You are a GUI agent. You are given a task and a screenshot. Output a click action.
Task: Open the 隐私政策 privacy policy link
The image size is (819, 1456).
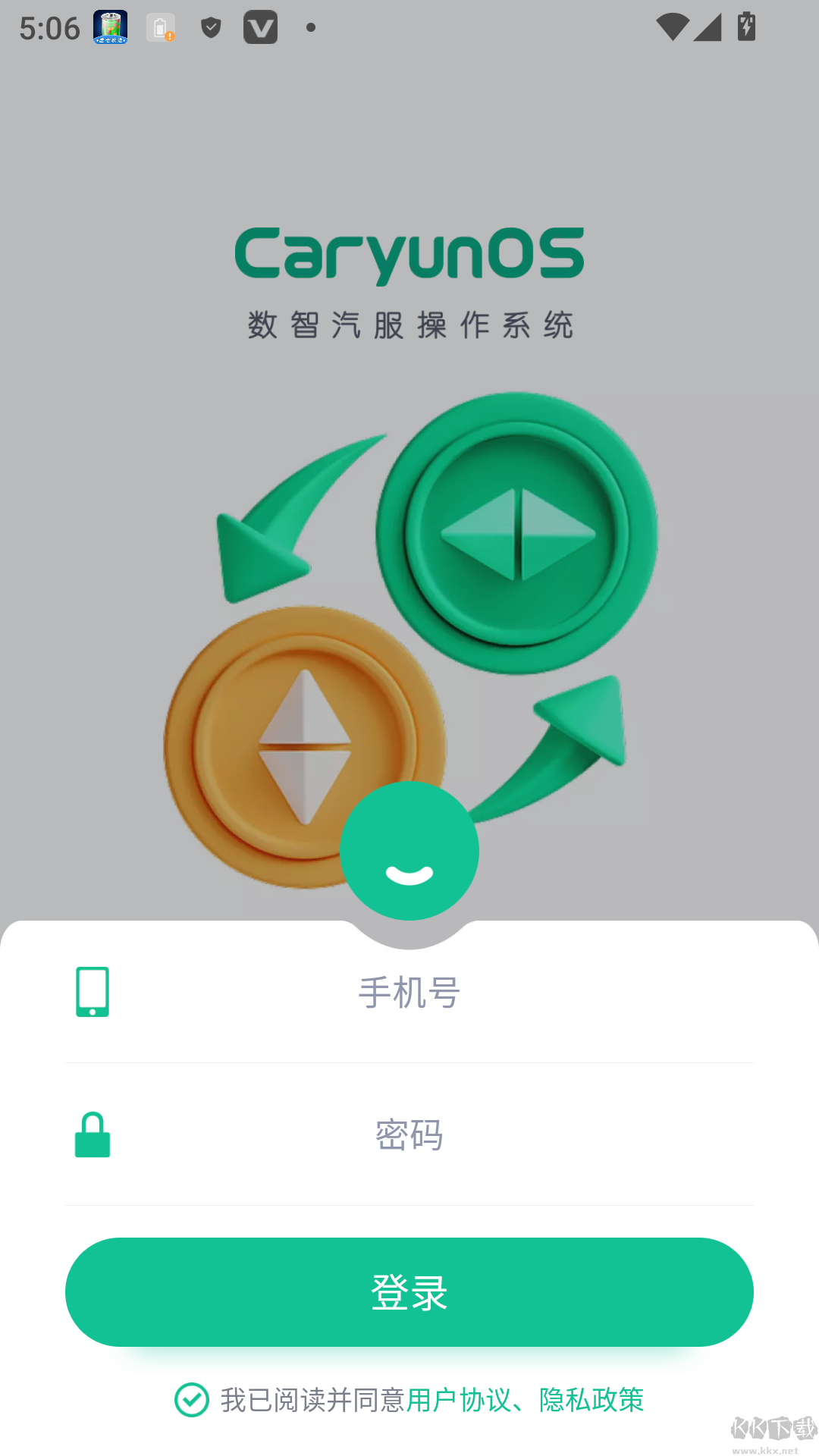[x=591, y=1401]
